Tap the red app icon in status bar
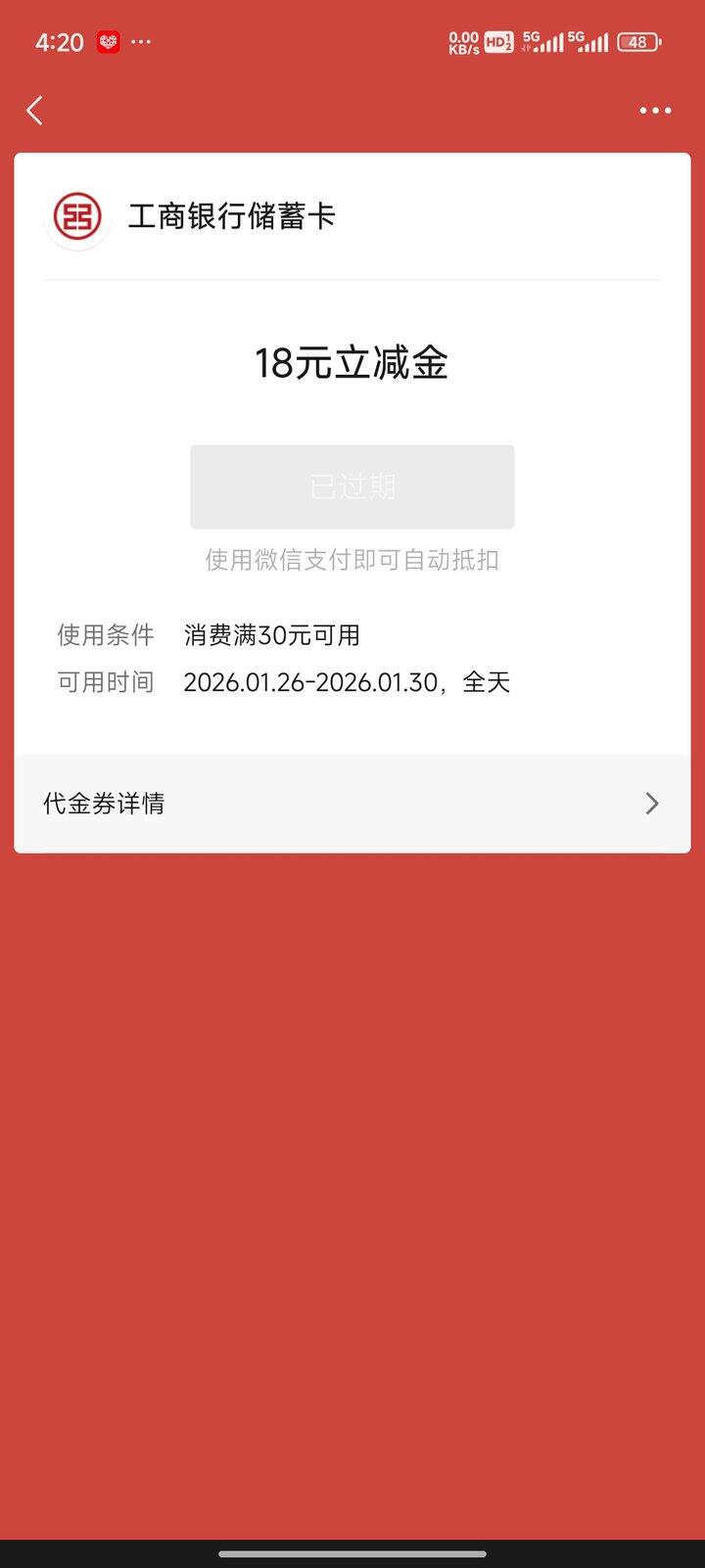The image size is (705, 1568). click(x=108, y=41)
